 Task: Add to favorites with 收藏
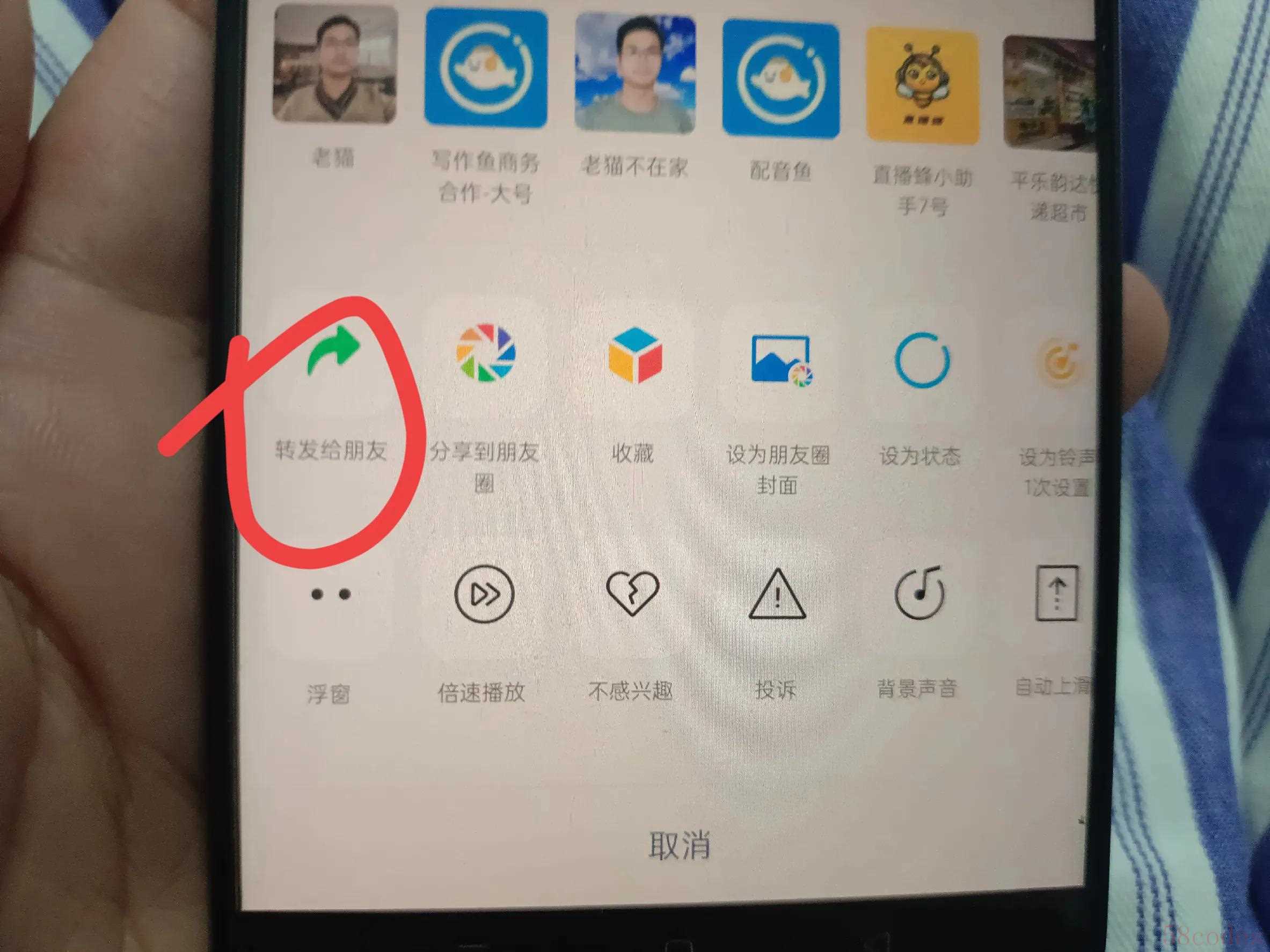point(635,356)
